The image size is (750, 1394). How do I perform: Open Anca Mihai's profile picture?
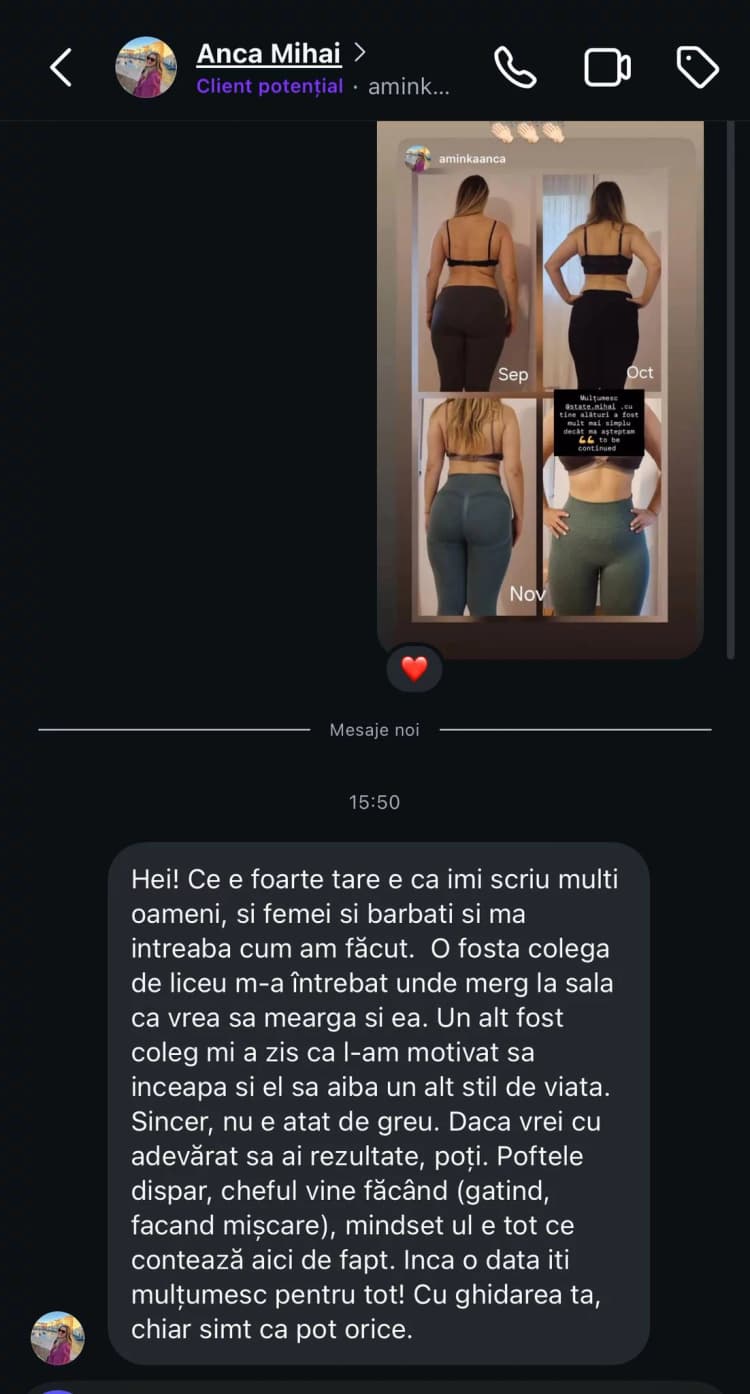point(146,66)
